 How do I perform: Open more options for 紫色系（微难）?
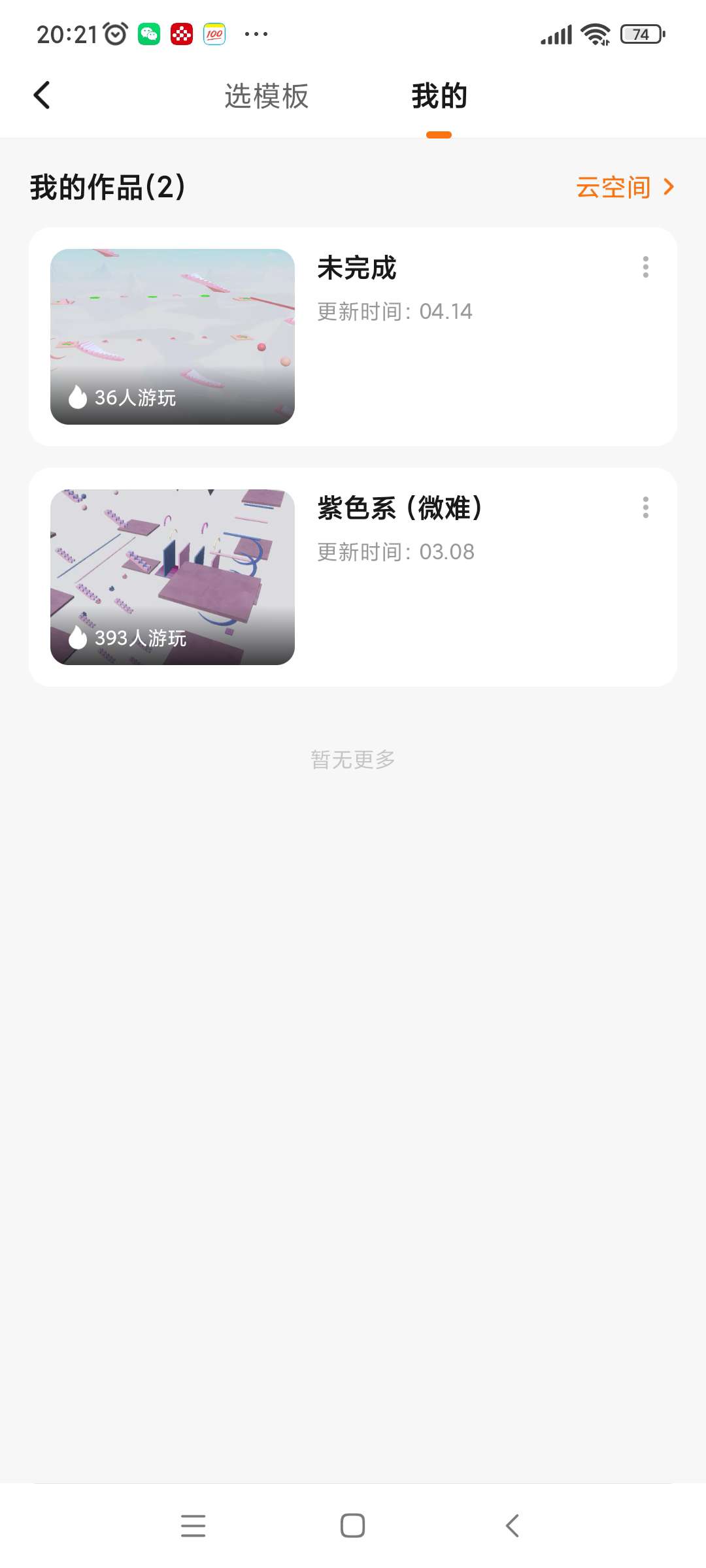645,508
